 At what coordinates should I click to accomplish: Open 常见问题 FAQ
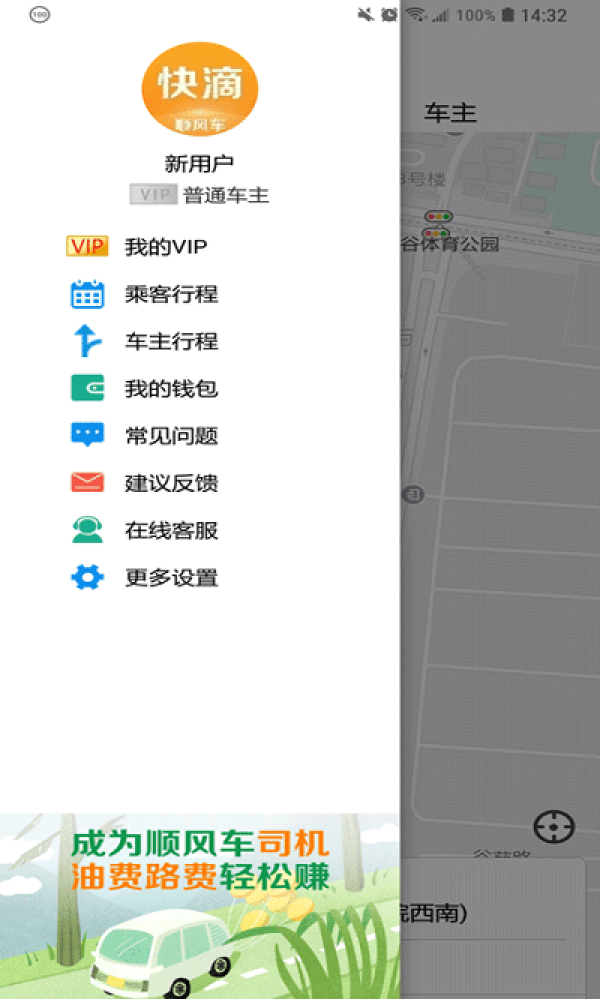(170, 436)
